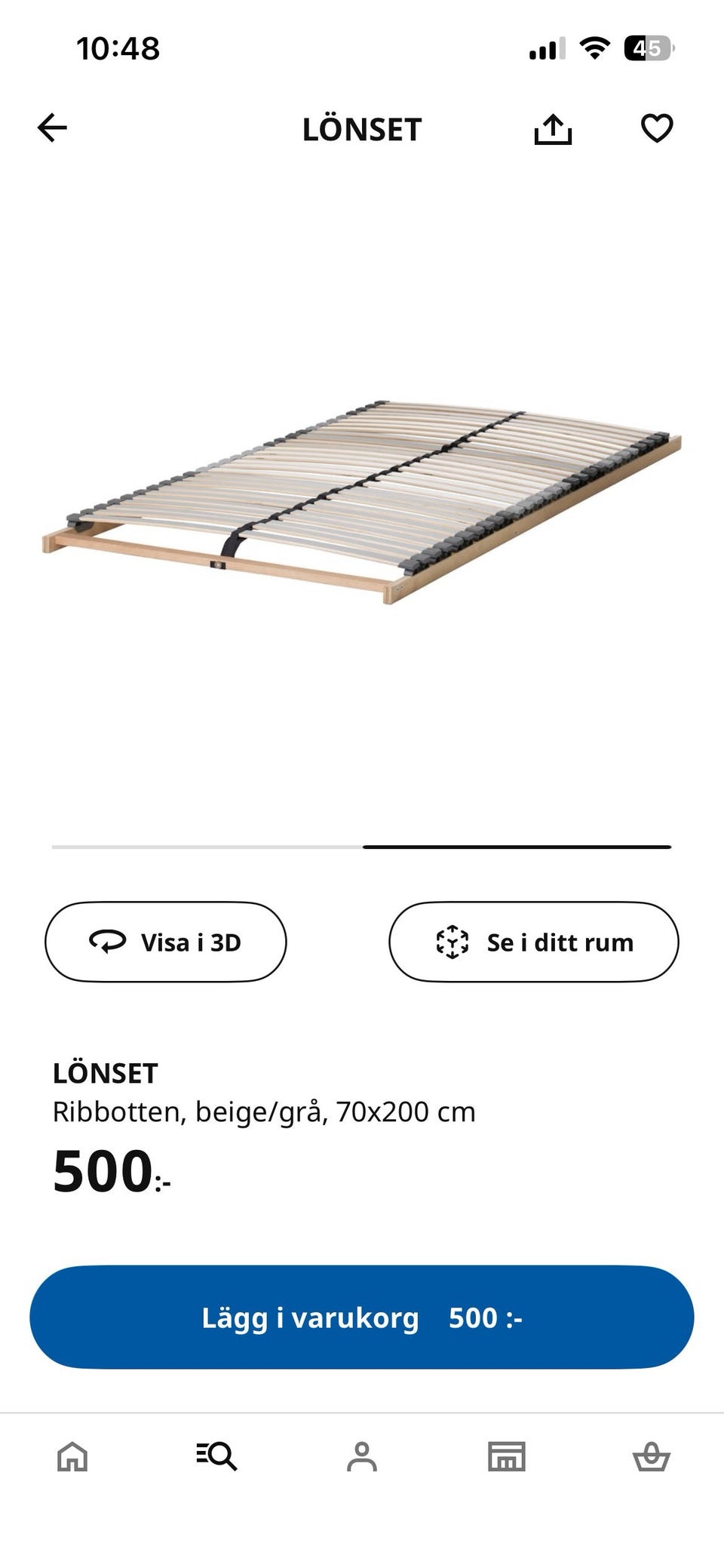
Task: Tap the back arrow in the header
Action: 51,128
